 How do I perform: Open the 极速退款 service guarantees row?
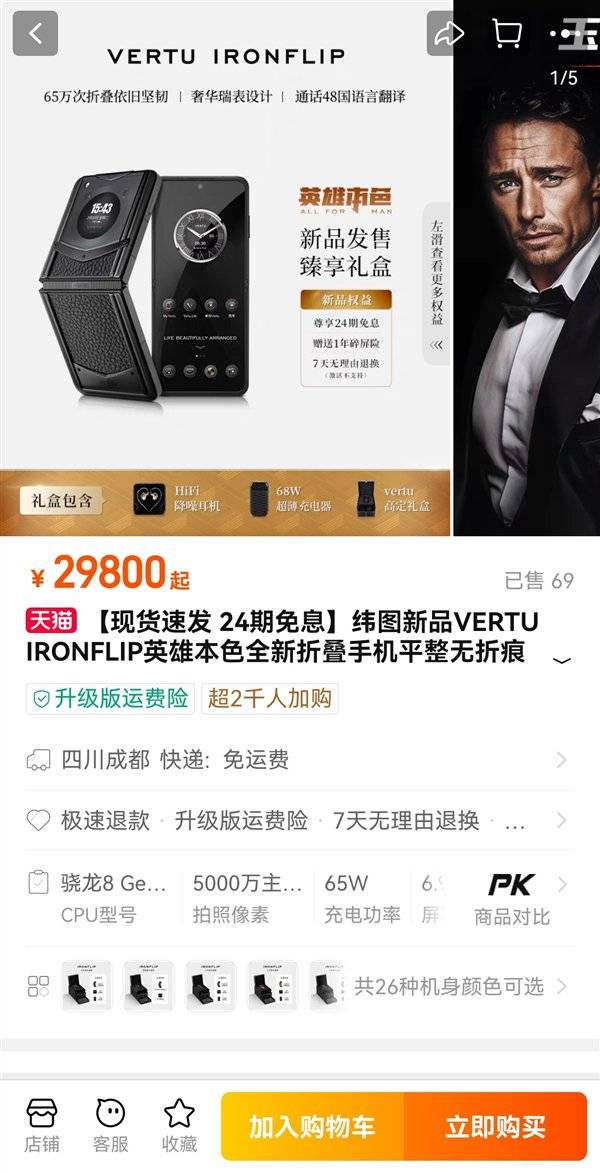(300, 821)
